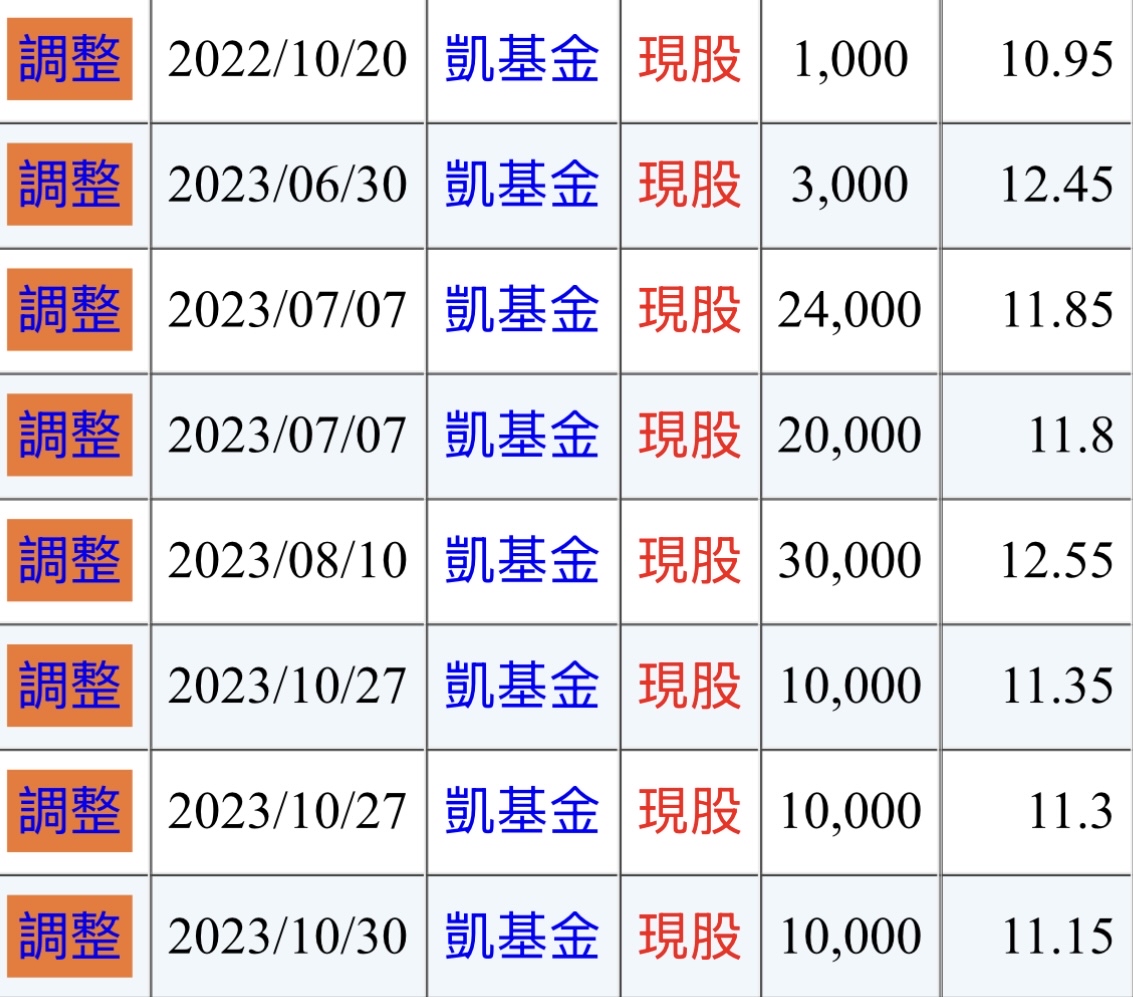Open 凱基金 link in the row priced 11.35
This screenshot has height=997, width=1133.
(x=521, y=685)
